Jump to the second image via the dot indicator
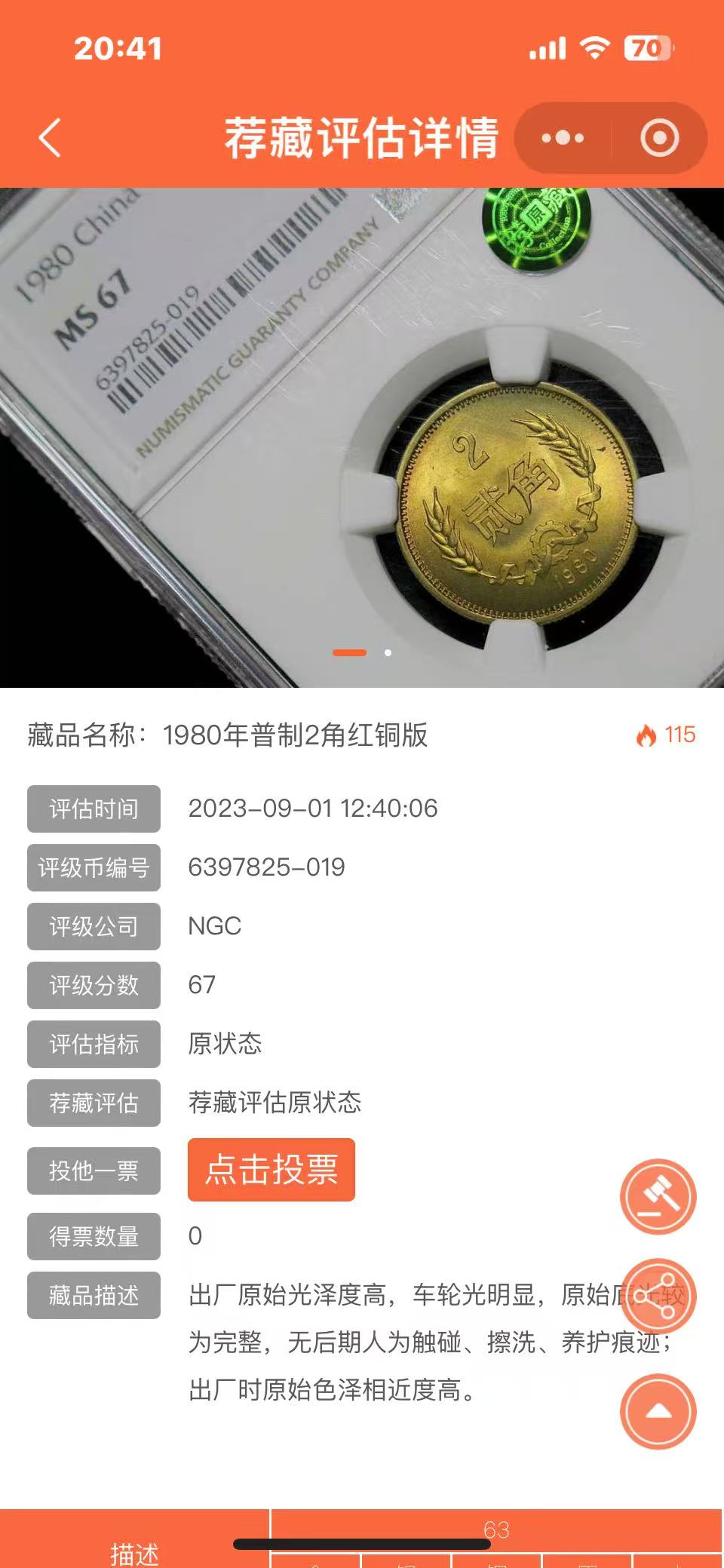The height and width of the screenshot is (1568, 724). point(388,652)
